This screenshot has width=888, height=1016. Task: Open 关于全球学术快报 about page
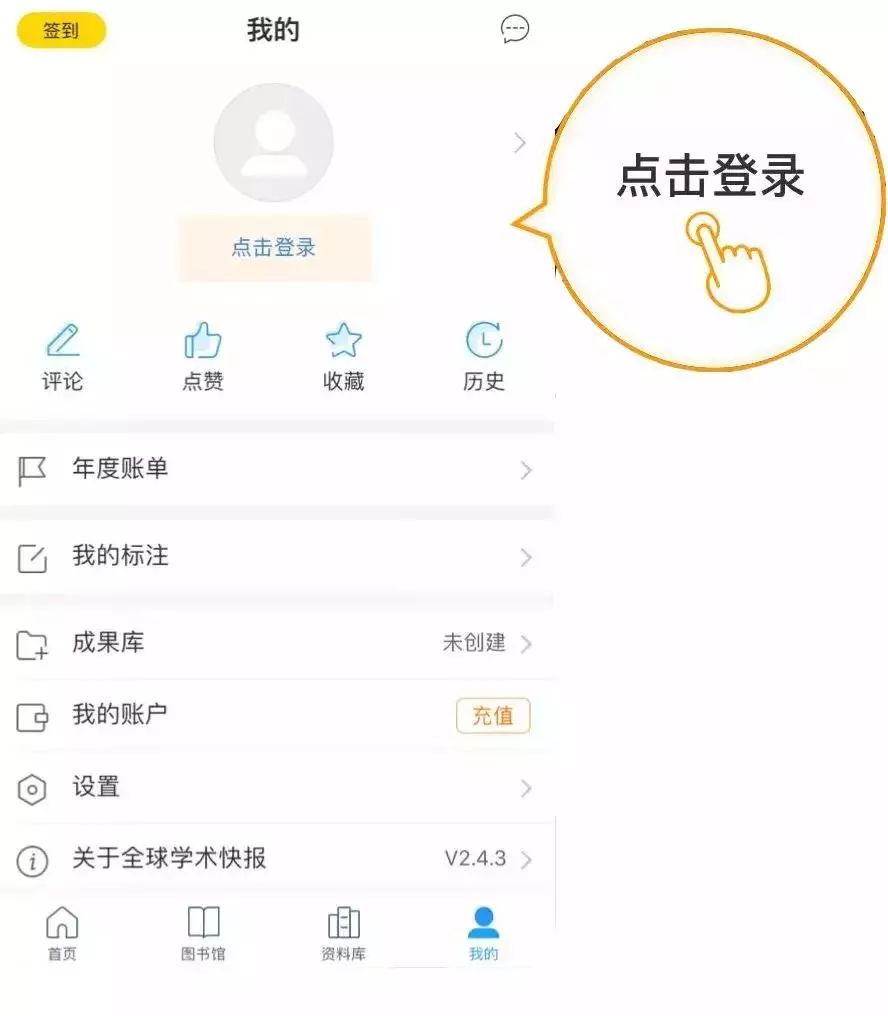coord(275,859)
